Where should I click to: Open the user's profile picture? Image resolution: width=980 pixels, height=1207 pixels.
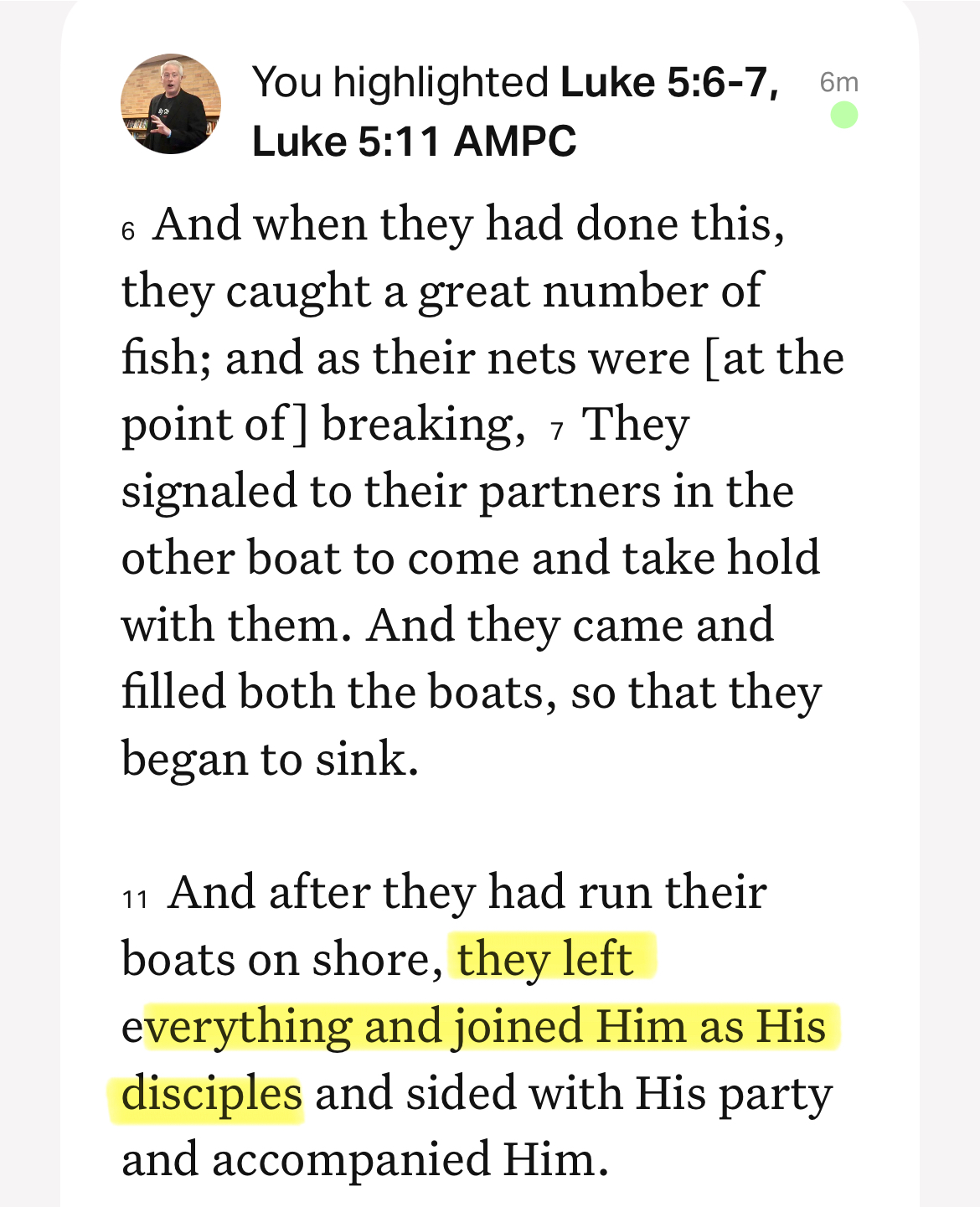pyautogui.click(x=171, y=104)
